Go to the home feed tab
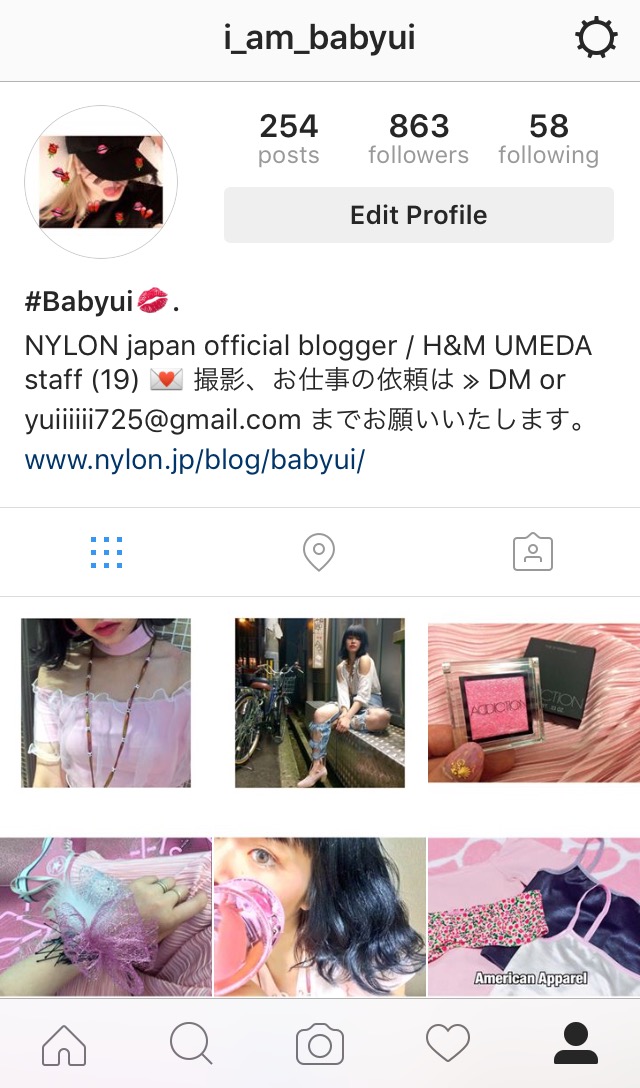The width and height of the screenshot is (640, 1088). pos(64,1045)
